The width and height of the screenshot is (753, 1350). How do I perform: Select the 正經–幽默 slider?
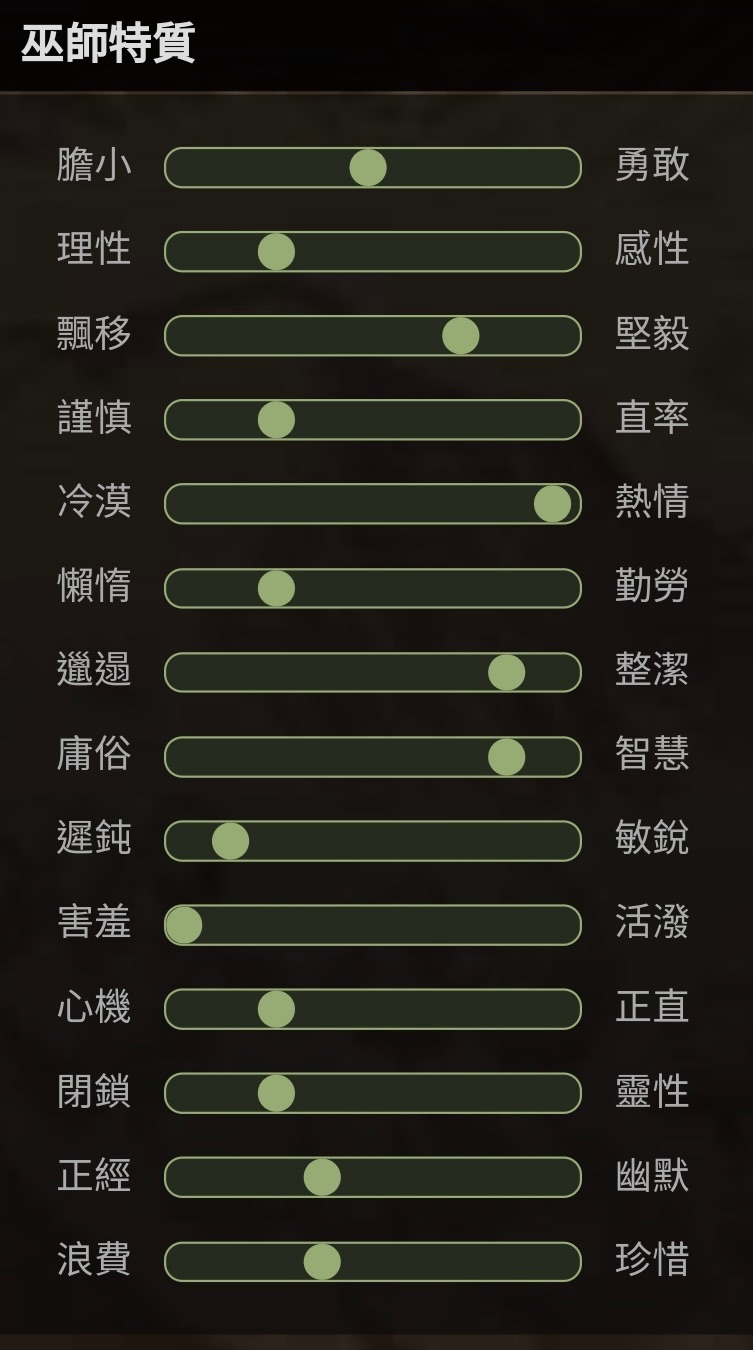click(322, 1177)
